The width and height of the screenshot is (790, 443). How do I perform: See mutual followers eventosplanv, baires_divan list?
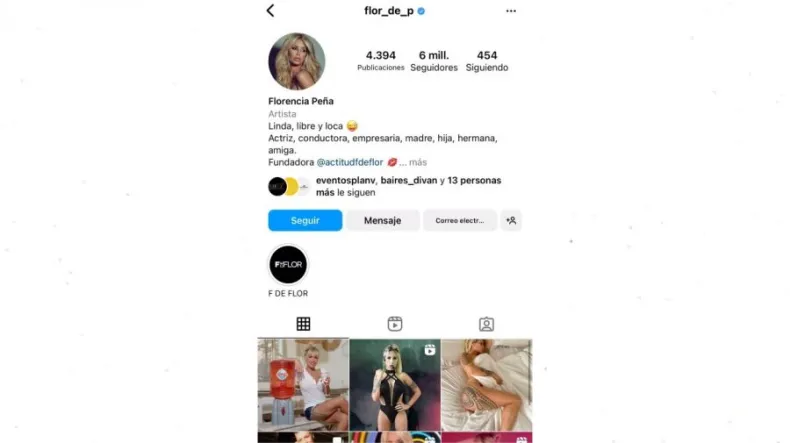pos(408,186)
